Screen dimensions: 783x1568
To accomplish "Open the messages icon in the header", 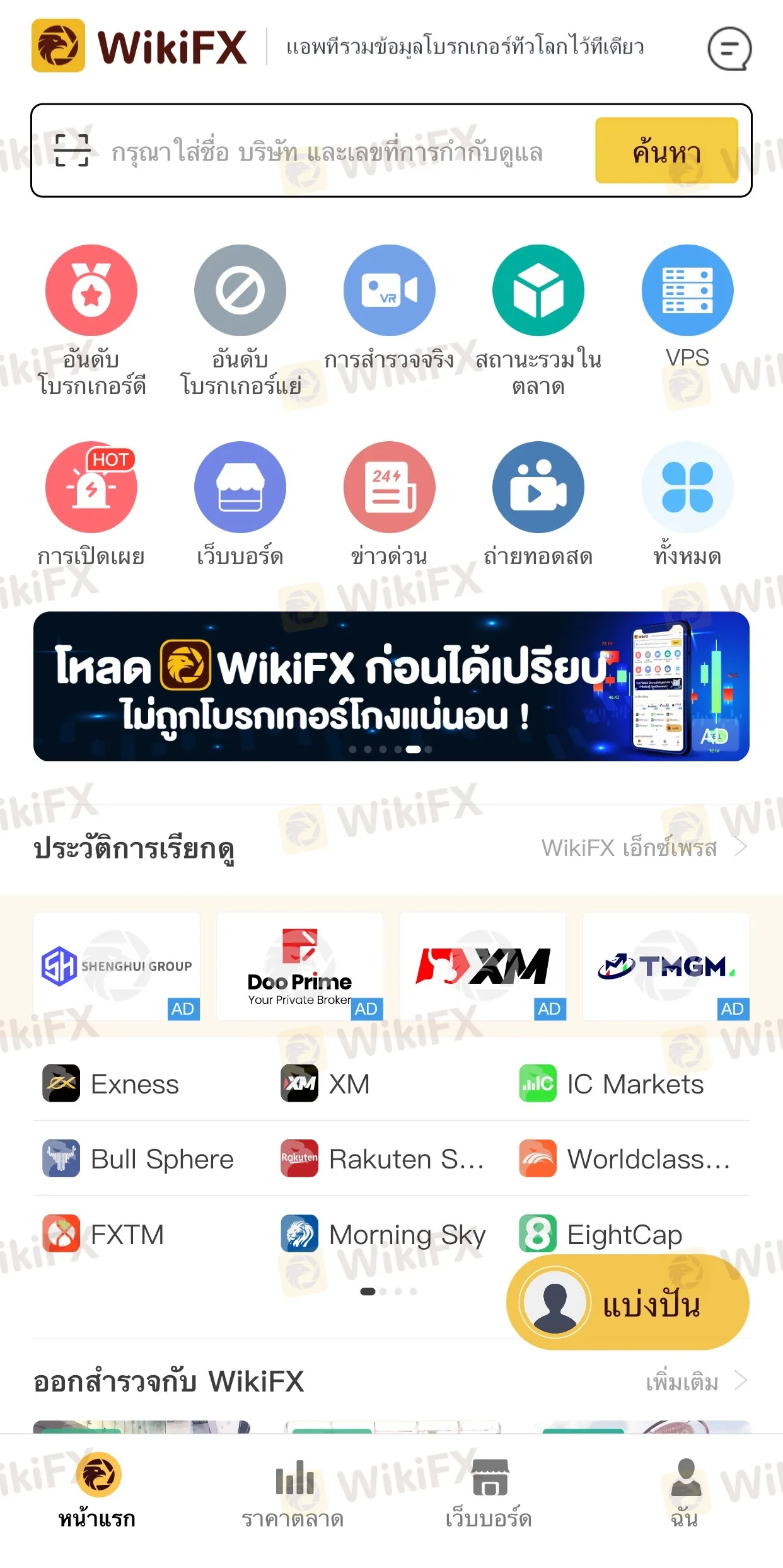I will click(729, 49).
